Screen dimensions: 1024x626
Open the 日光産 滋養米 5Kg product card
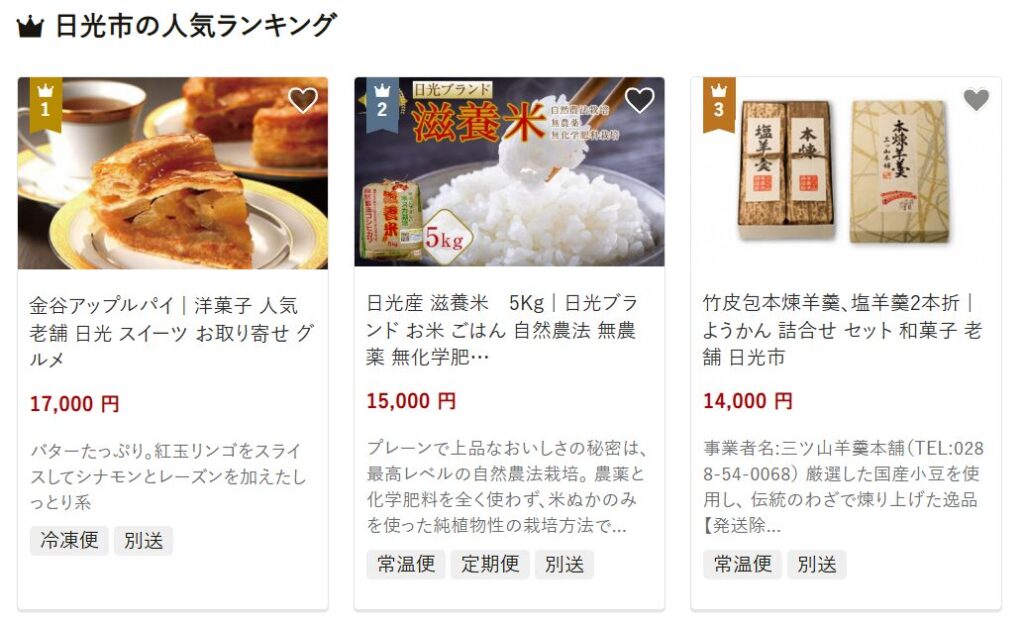[509, 330]
